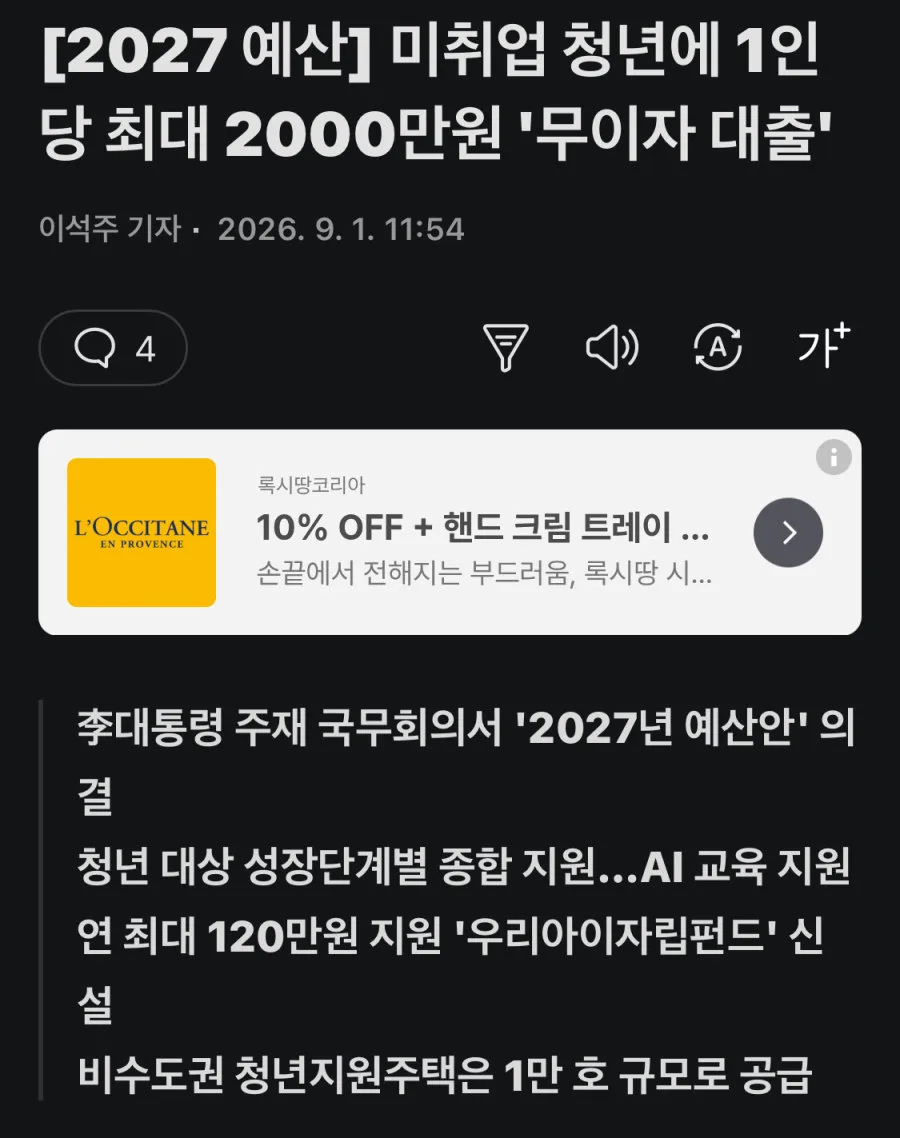
Task: Tap the summary funnel icon
Action: click(505, 348)
